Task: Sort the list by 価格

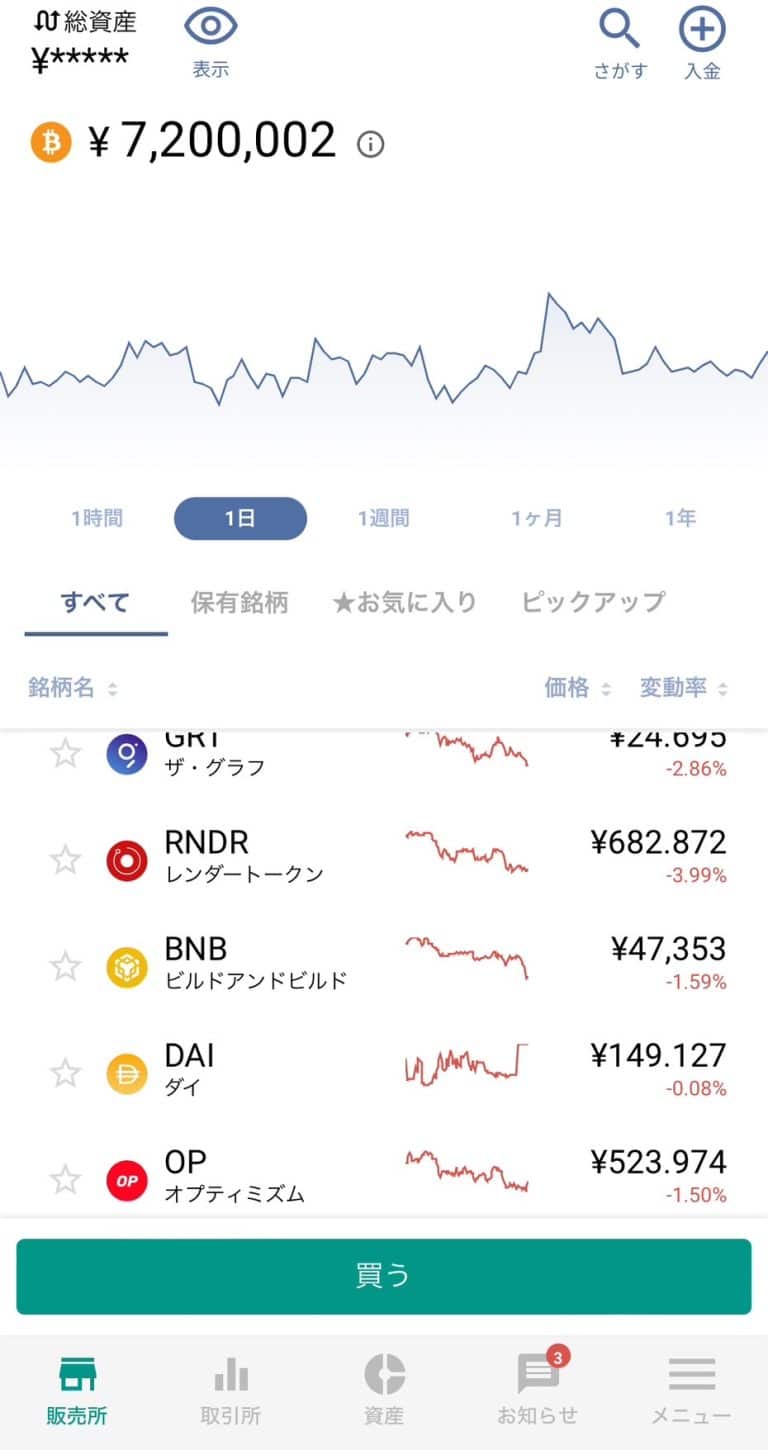Action: [577, 688]
